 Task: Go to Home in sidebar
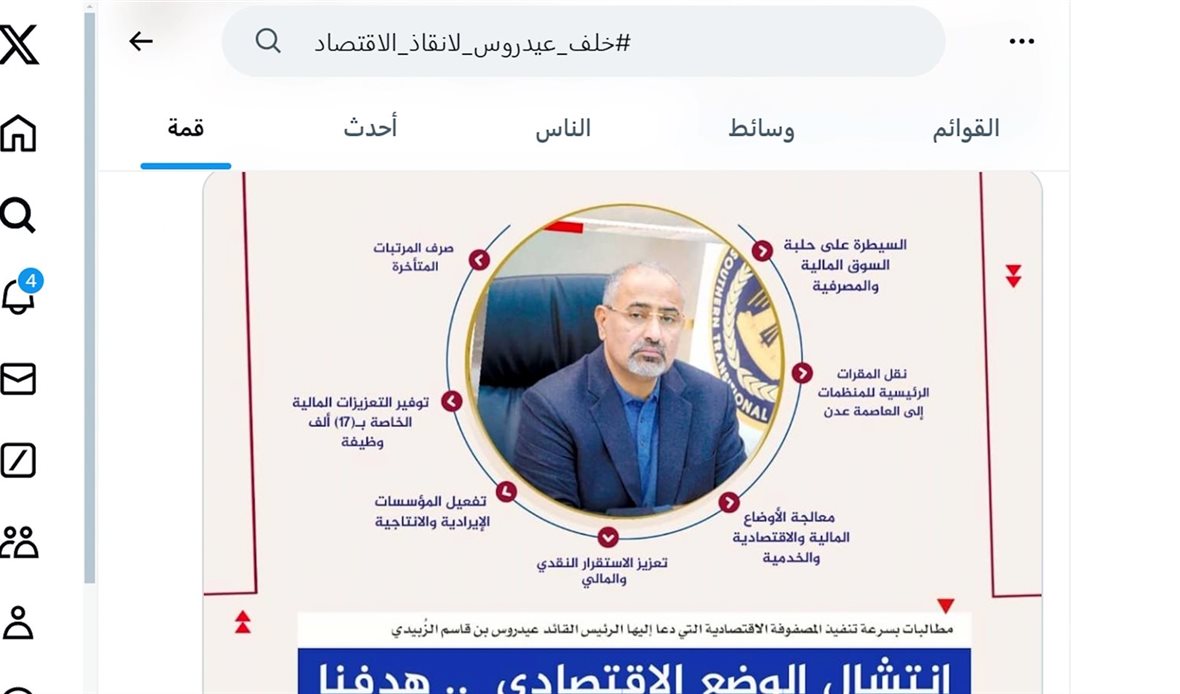pos(20,133)
